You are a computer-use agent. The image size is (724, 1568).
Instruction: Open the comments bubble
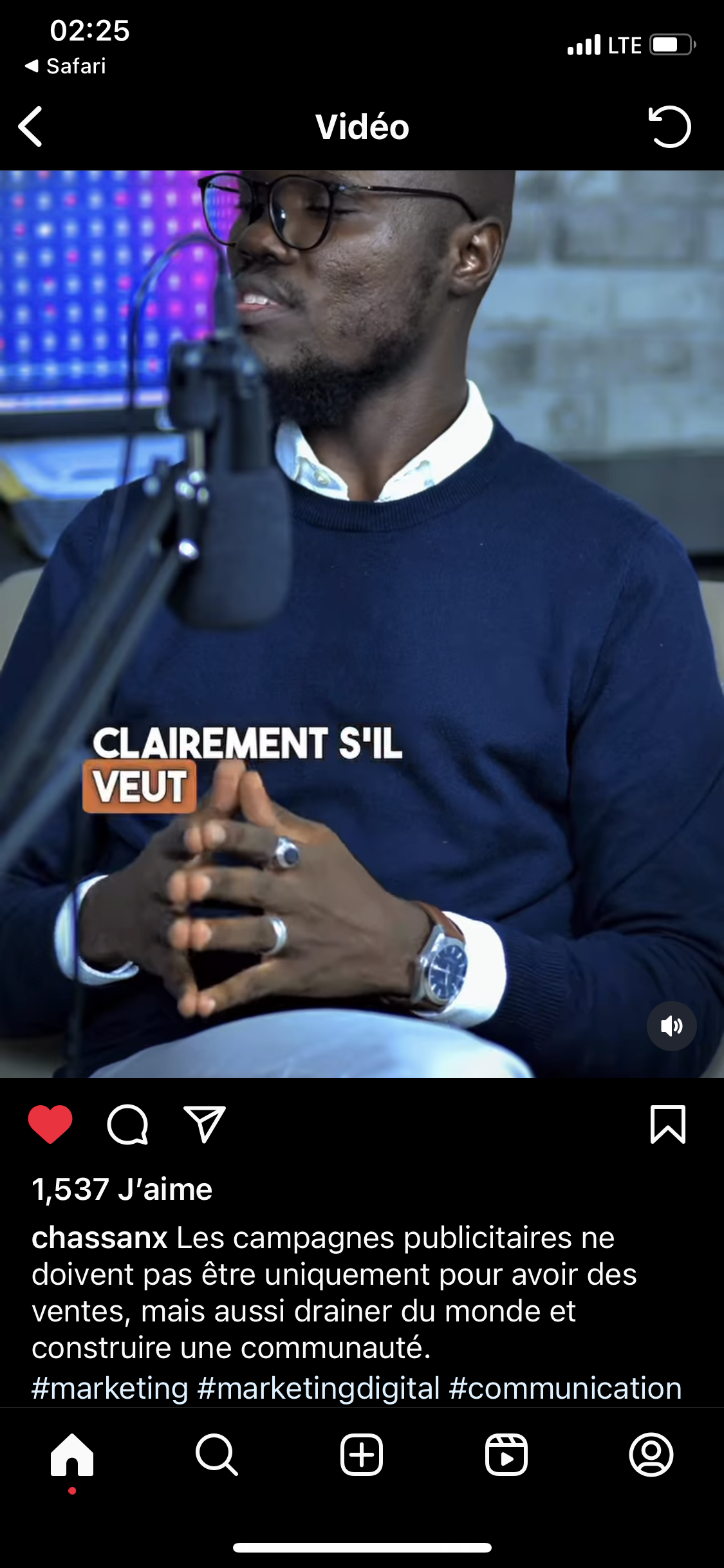127,1125
